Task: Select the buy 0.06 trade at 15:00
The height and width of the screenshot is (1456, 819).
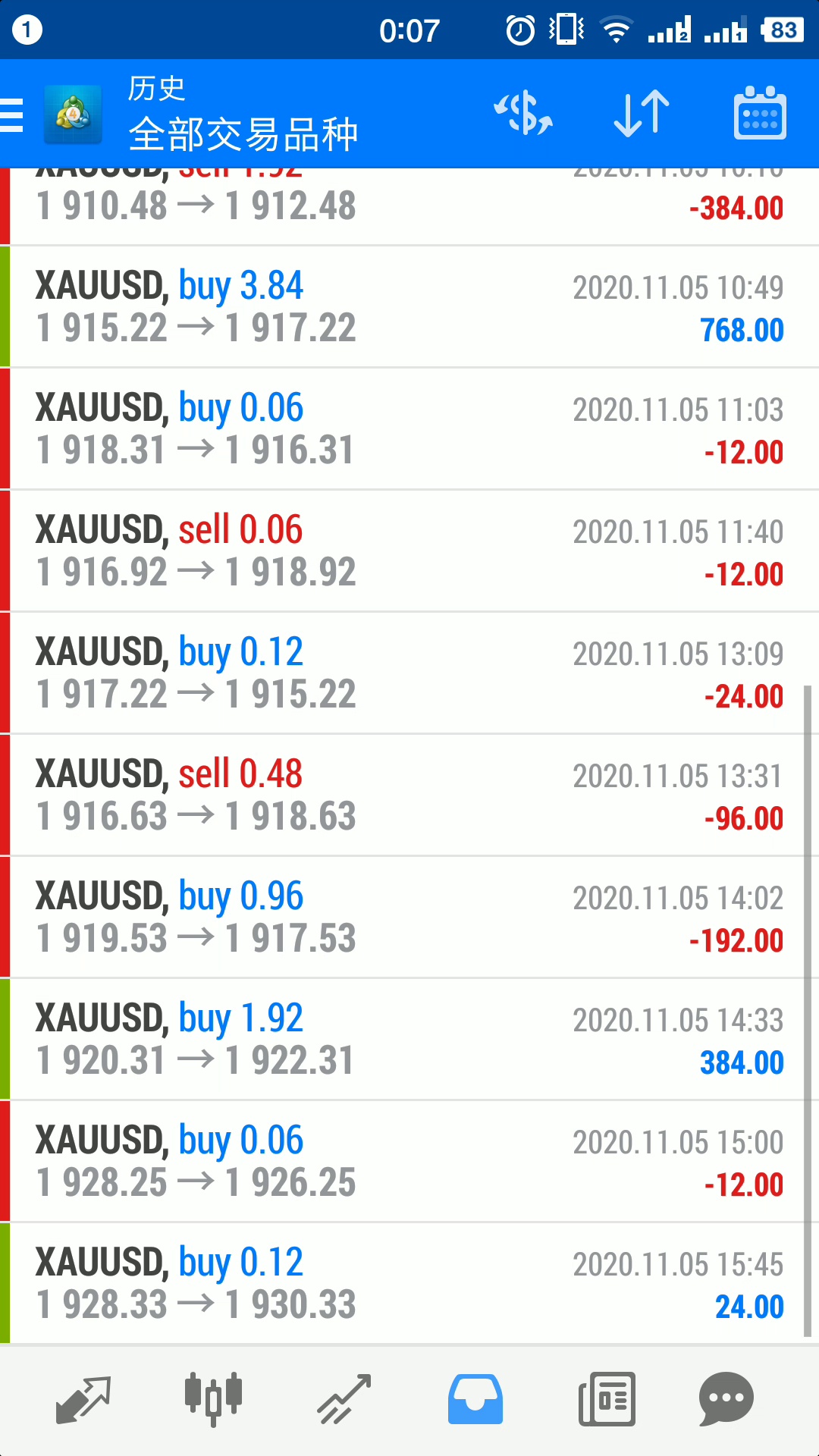Action: coord(409,1162)
